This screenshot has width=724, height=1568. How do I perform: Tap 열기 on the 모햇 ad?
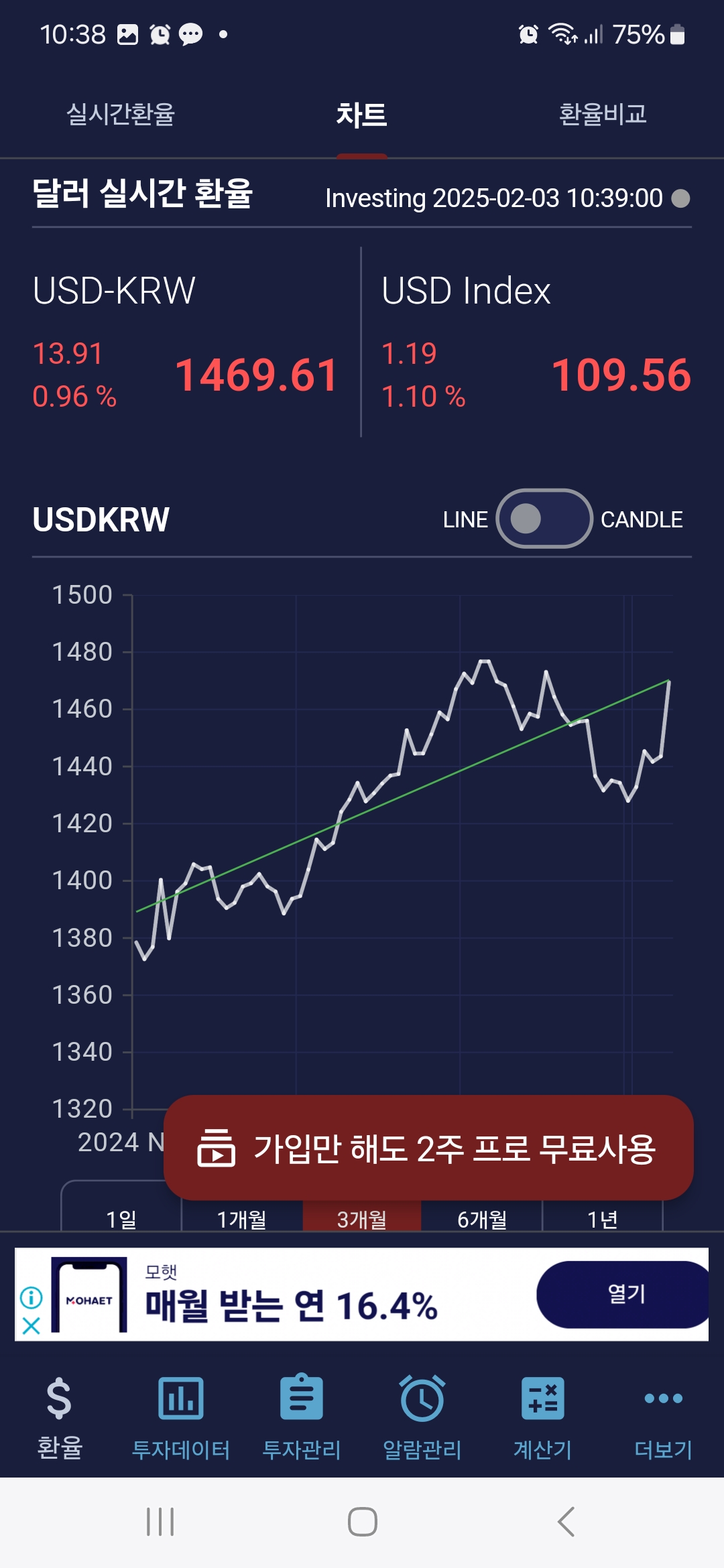pyautogui.click(x=624, y=1294)
